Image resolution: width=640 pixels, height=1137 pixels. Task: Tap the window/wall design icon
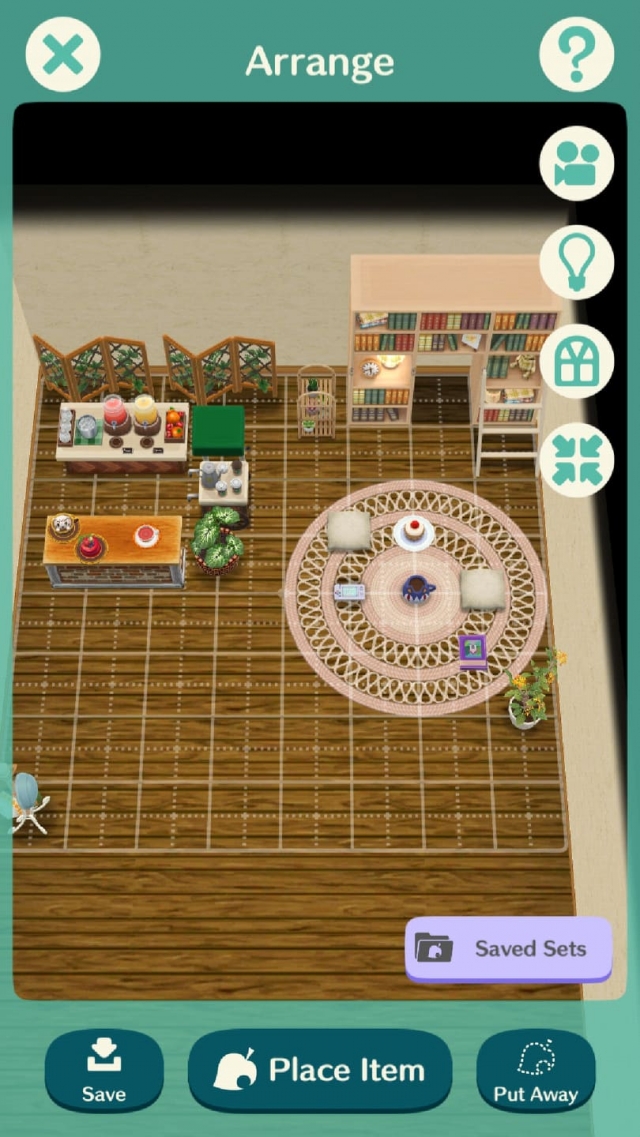576,360
